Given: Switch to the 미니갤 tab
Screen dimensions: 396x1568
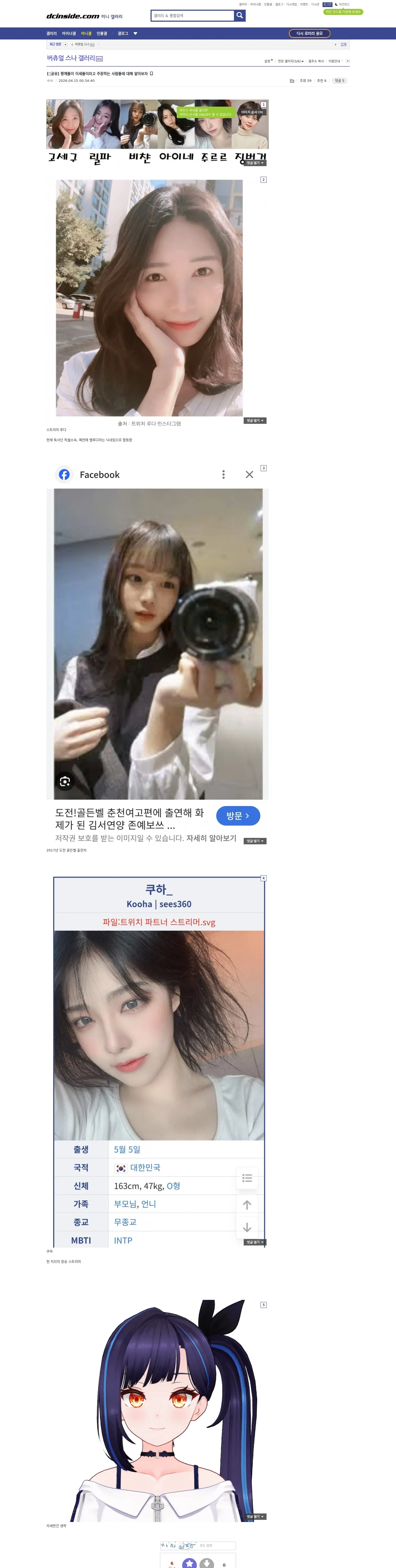Looking at the screenshot, I should 87,33.
